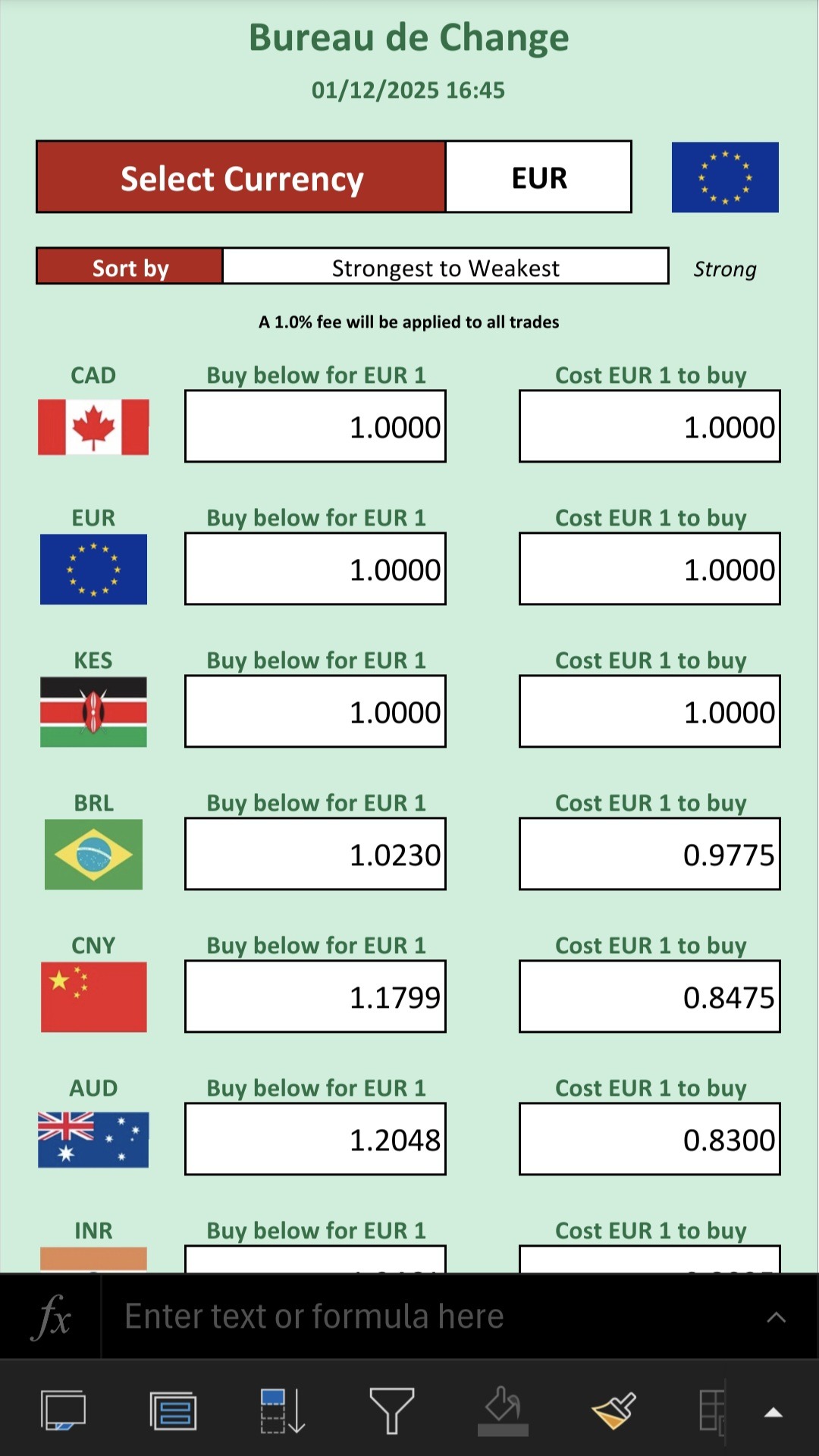The width and height of the screenshot is (819, 1456).
Task: Select the BRL buy-below cell showing 1.0230
Action: click(x=315, y=854)
